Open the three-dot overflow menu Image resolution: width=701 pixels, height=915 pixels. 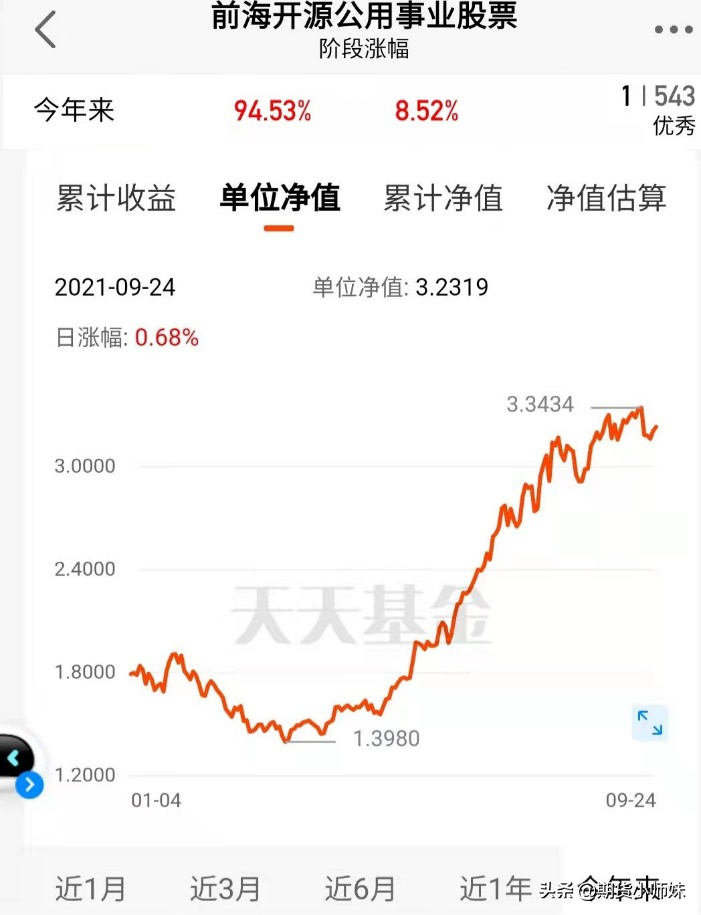[673, 29]
